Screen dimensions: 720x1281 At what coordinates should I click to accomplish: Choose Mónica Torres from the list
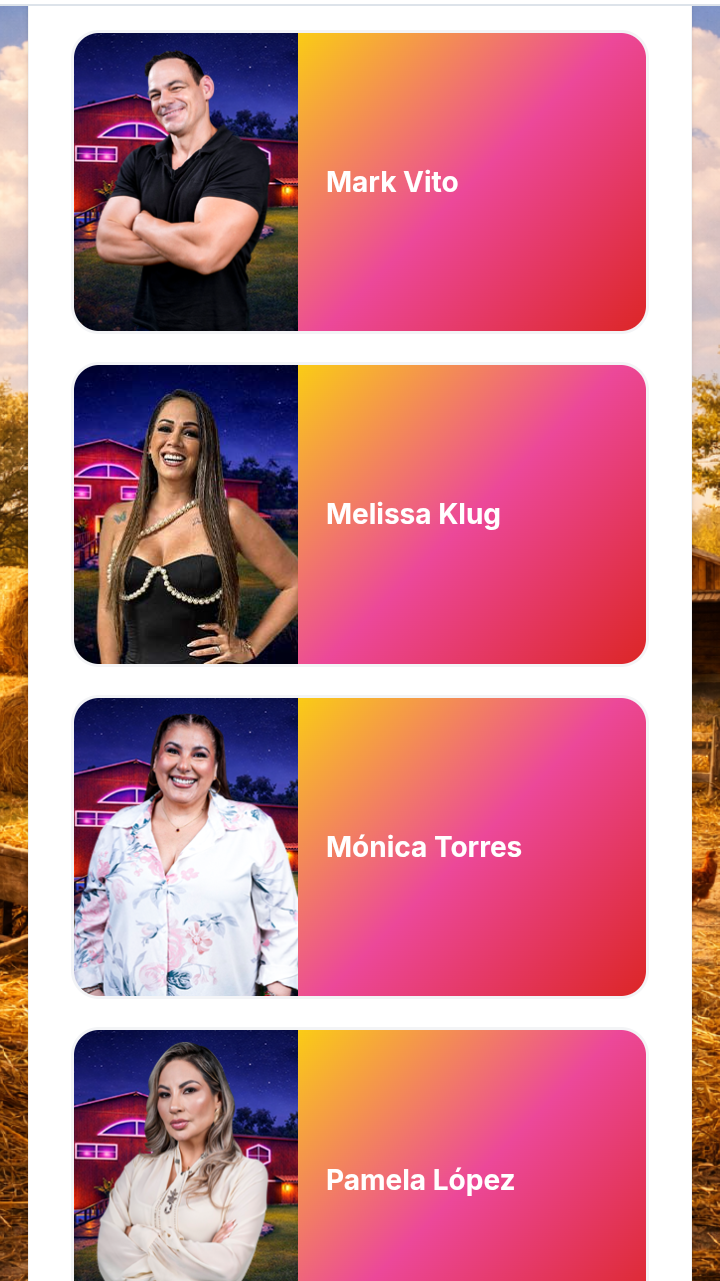(x=360, y=847)
